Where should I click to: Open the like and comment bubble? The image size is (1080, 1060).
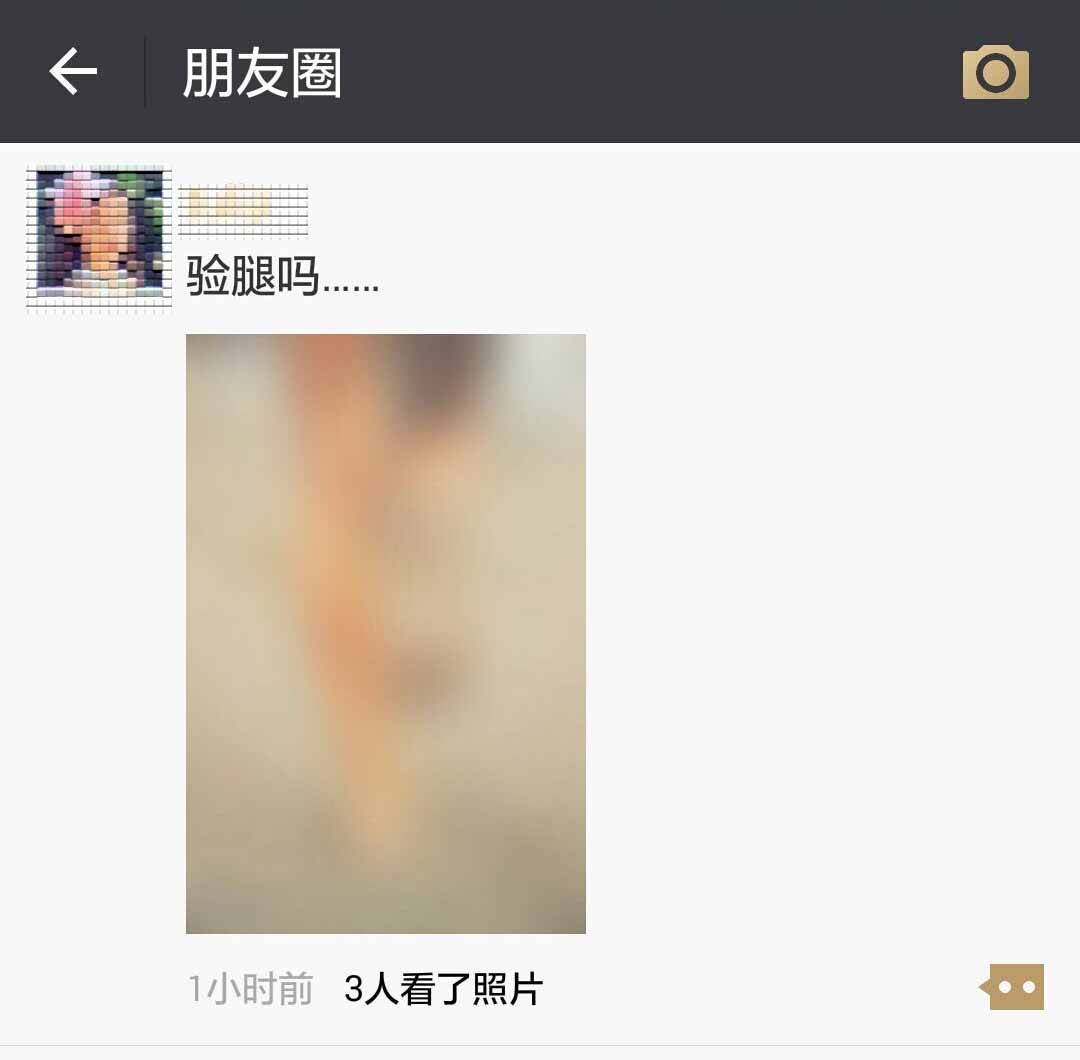point(1013,987)
